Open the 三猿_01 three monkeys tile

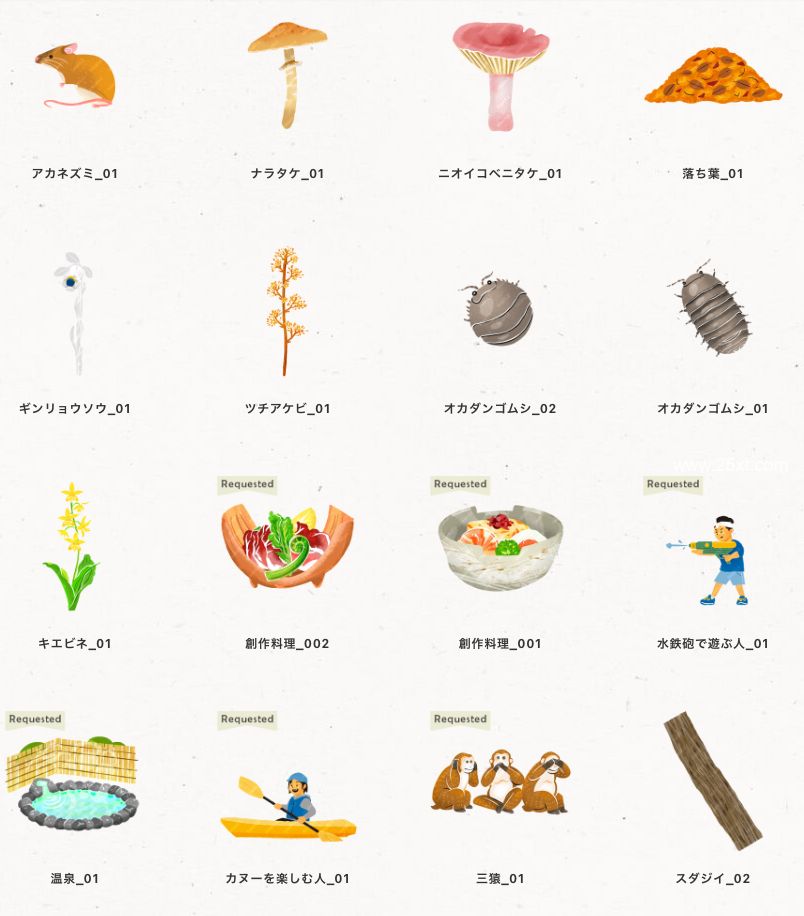(499, 780)
